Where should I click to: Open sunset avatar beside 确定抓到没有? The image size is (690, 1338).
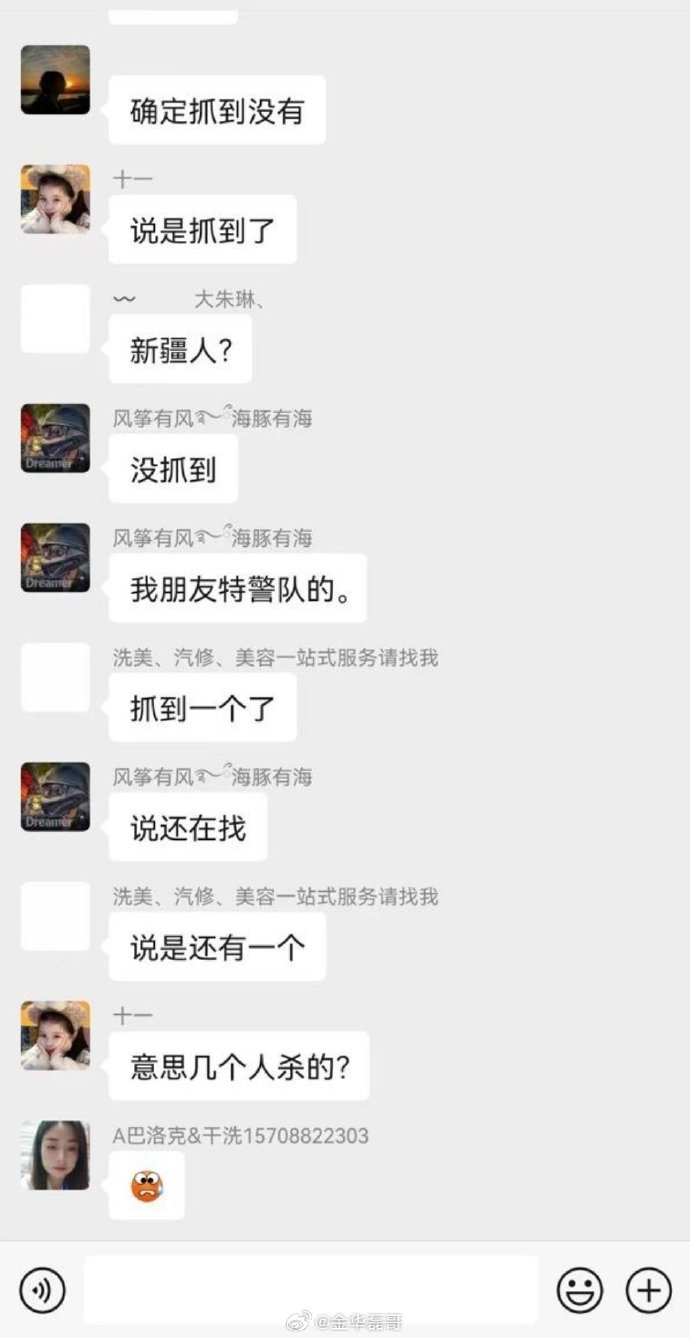tap(55, 79)
